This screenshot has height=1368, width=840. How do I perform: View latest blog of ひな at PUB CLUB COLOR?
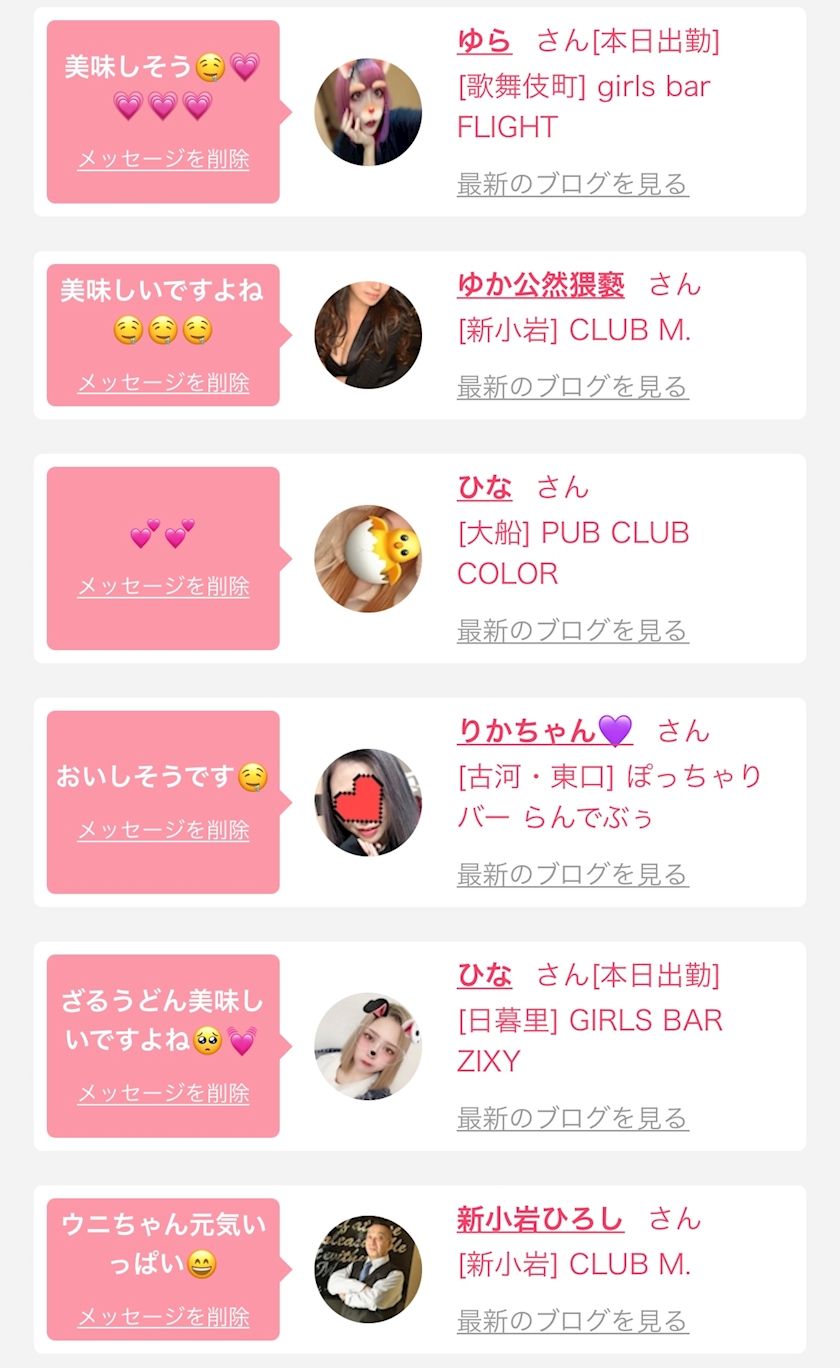(x=573, y=631)
